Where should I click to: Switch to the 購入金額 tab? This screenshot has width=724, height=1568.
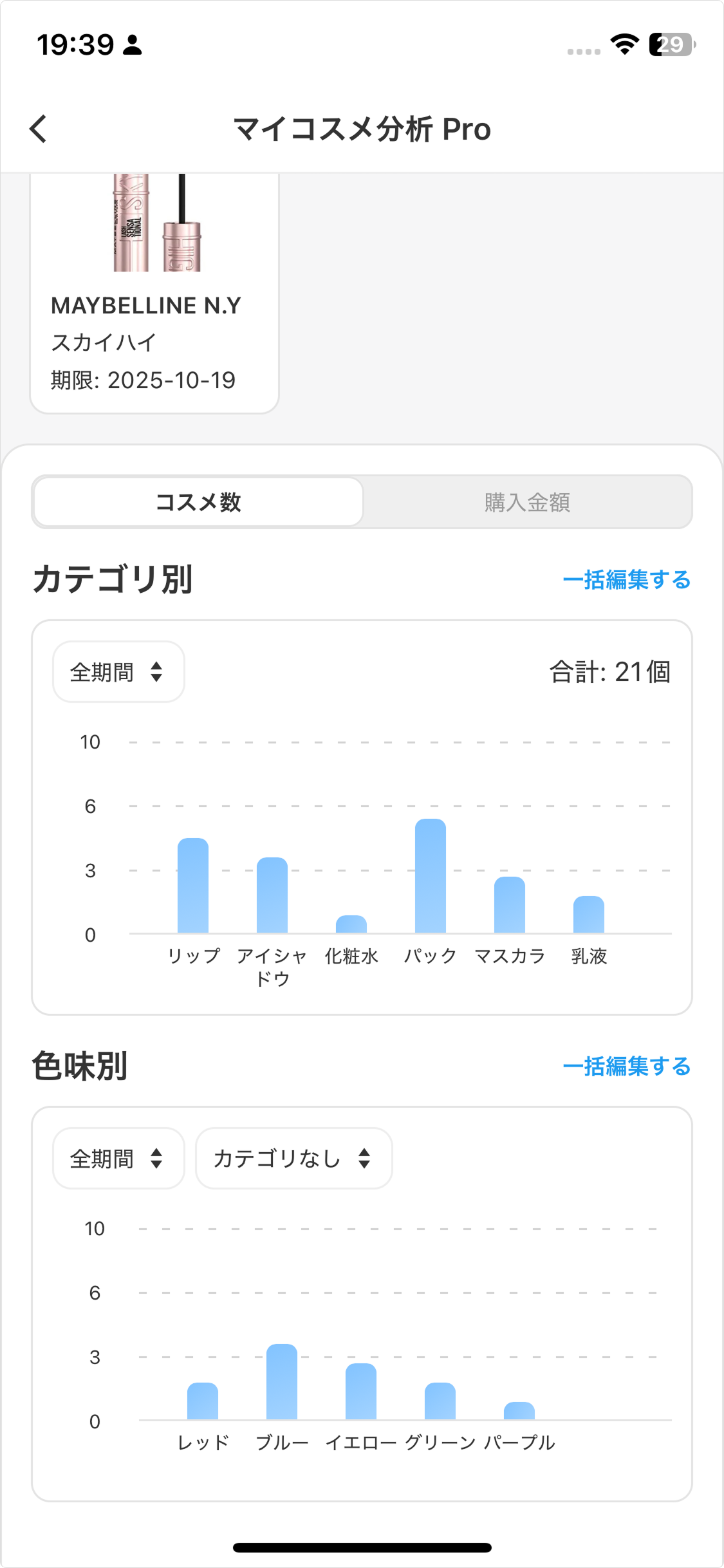(x=528, y=503)
